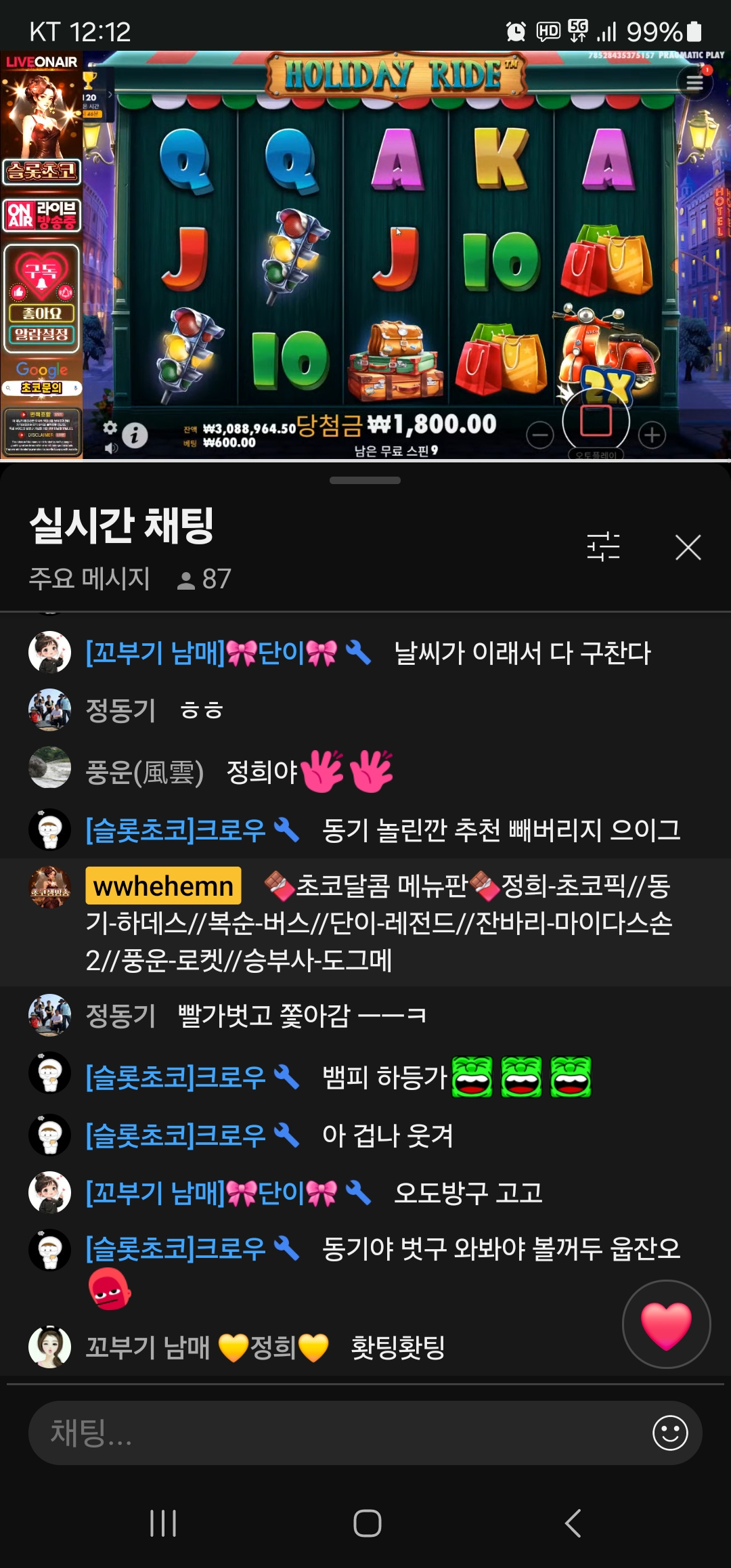Image resolution: width=731 pixels, height=1568 pixels.
Task: Go to the home screen
Action: [367, 1523]
